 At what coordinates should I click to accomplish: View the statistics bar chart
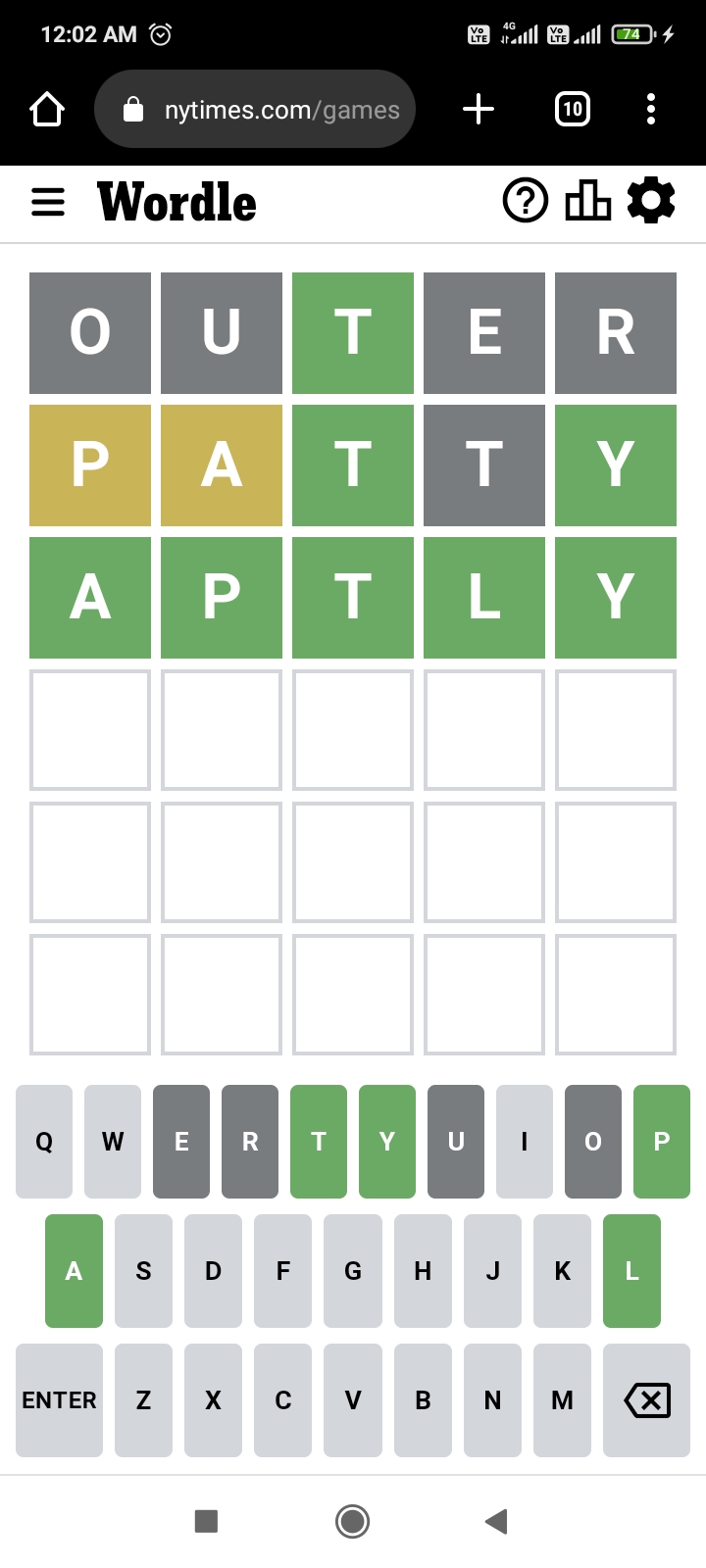pyautogui.click(x=588, y=200)
